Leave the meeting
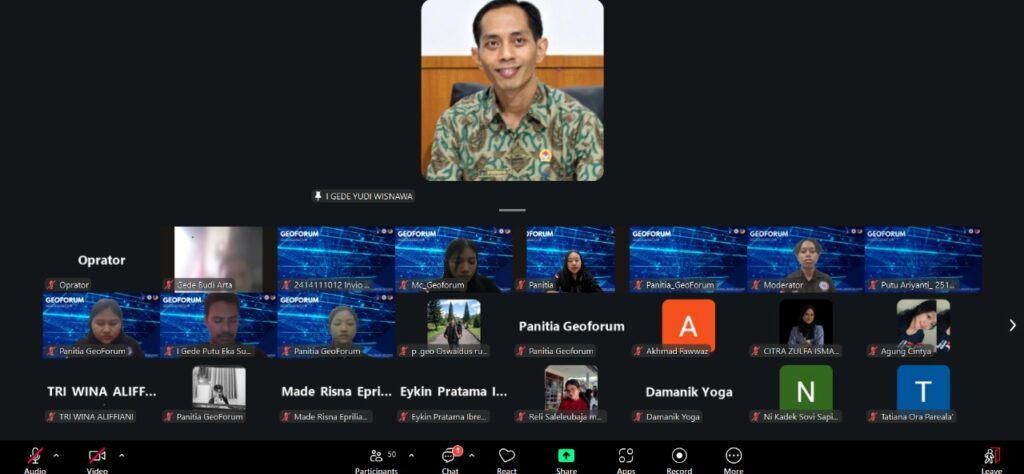 [991, 457]
